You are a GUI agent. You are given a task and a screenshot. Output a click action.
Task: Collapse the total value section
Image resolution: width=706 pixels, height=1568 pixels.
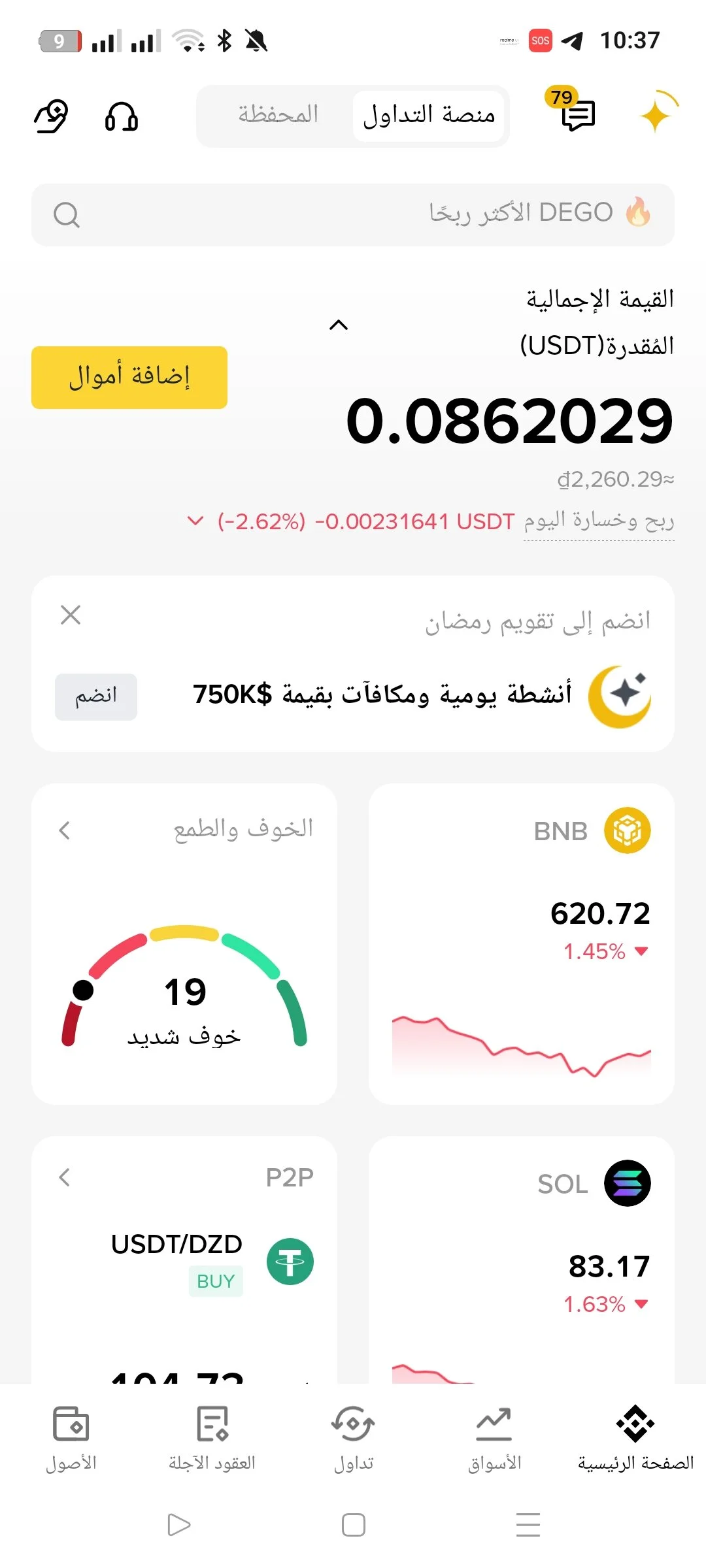point(338,325)
